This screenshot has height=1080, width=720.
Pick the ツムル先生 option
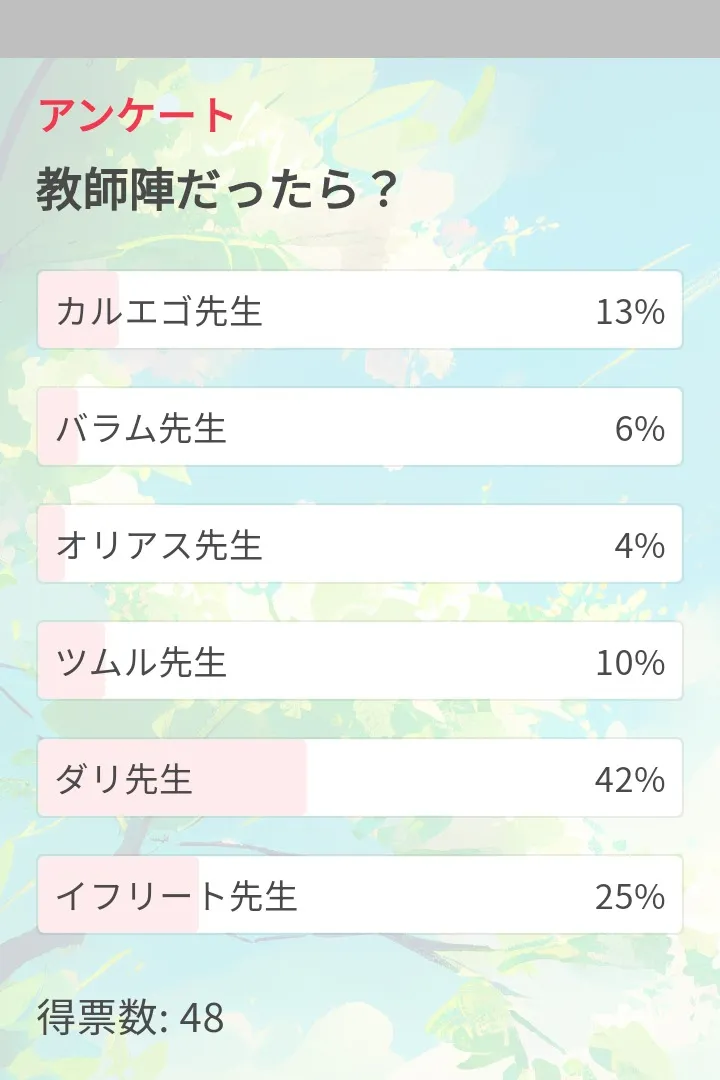coord(359,661)
